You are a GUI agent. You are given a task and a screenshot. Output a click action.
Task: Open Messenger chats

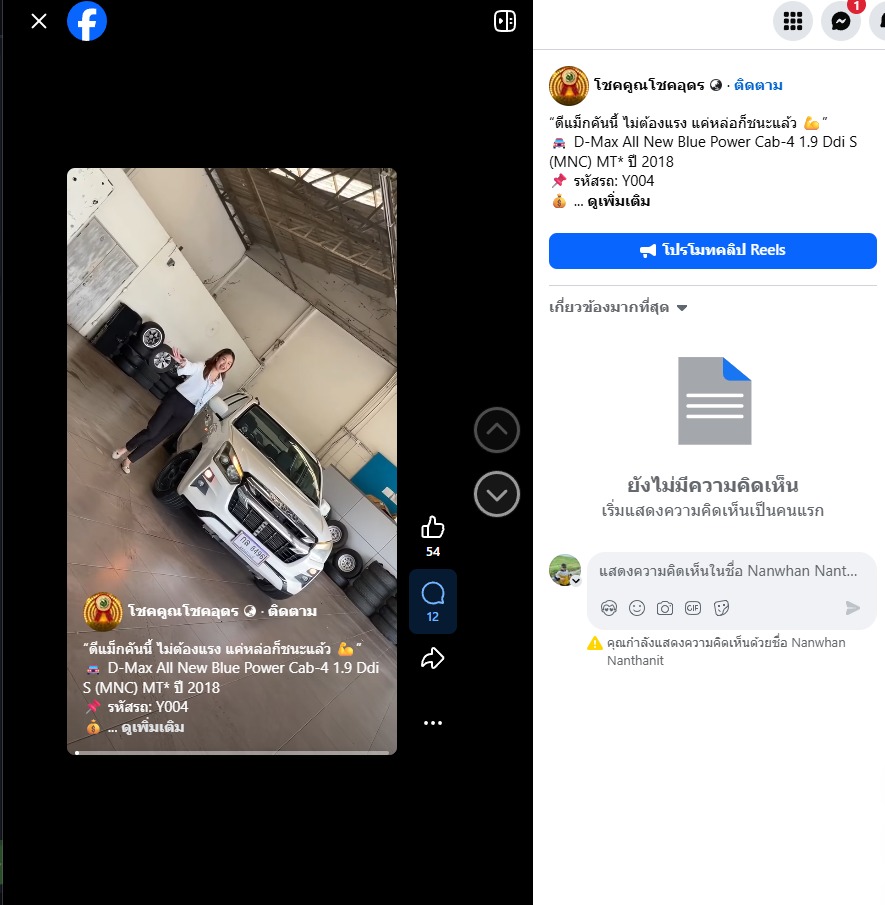[841, 21]
